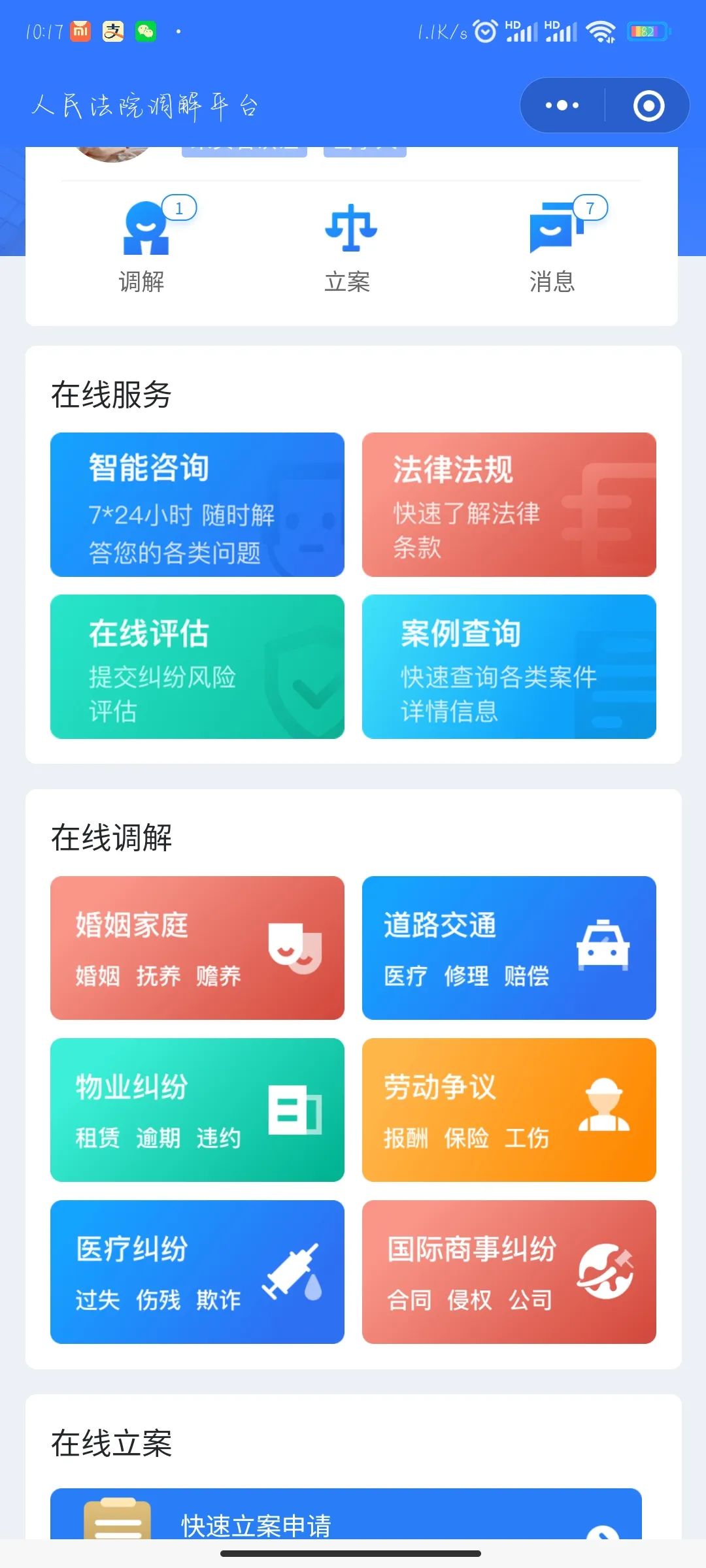Image resolution: width=706 pixels, height=1568 pixels.
Task: Start 在线评估 dispute risk assessment
Action: [197, 666]
